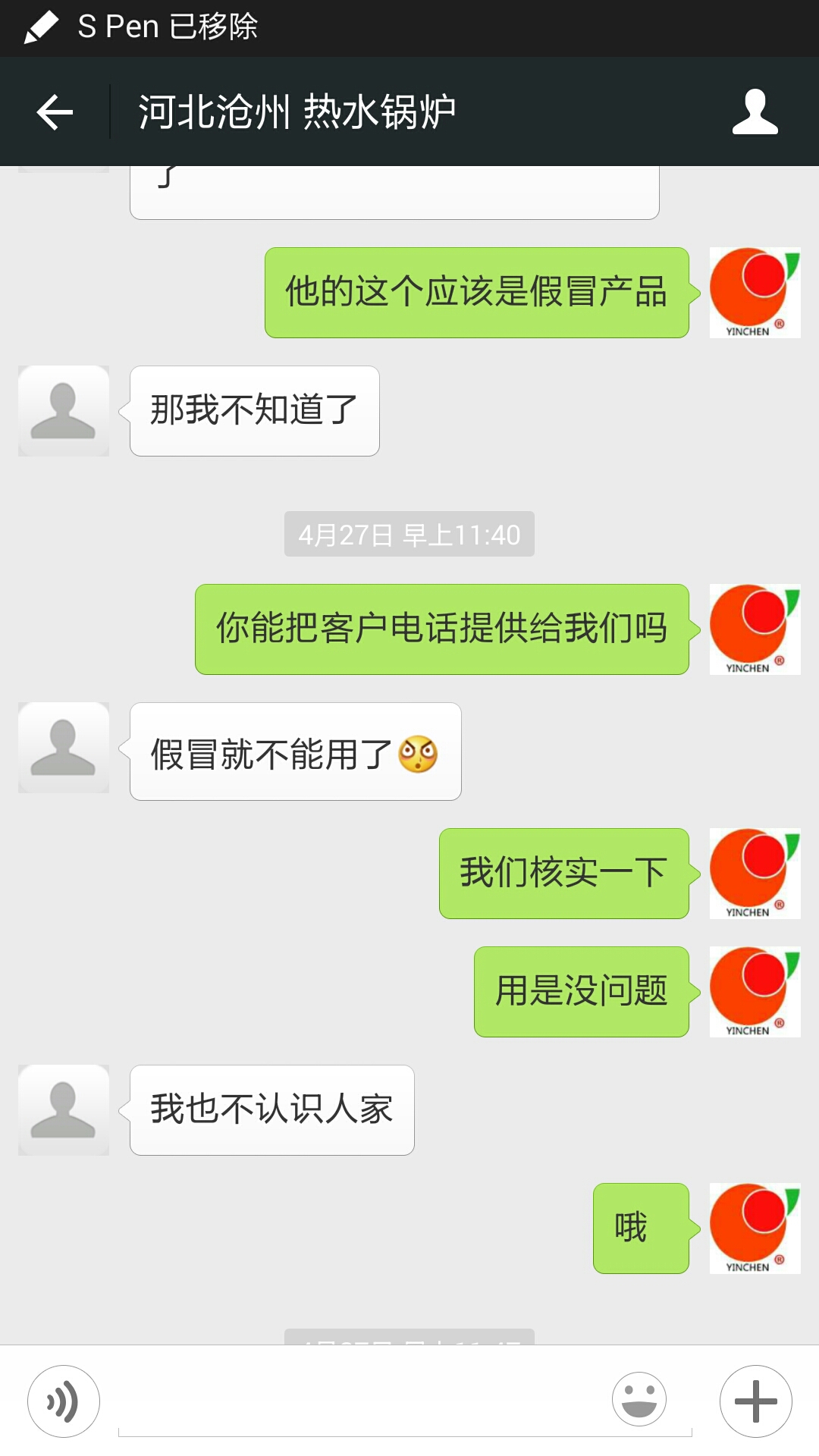Viewport: 819px width, 1456px height.
Task: Tap the green bubble 用是没问题
Action: (581, 990)
